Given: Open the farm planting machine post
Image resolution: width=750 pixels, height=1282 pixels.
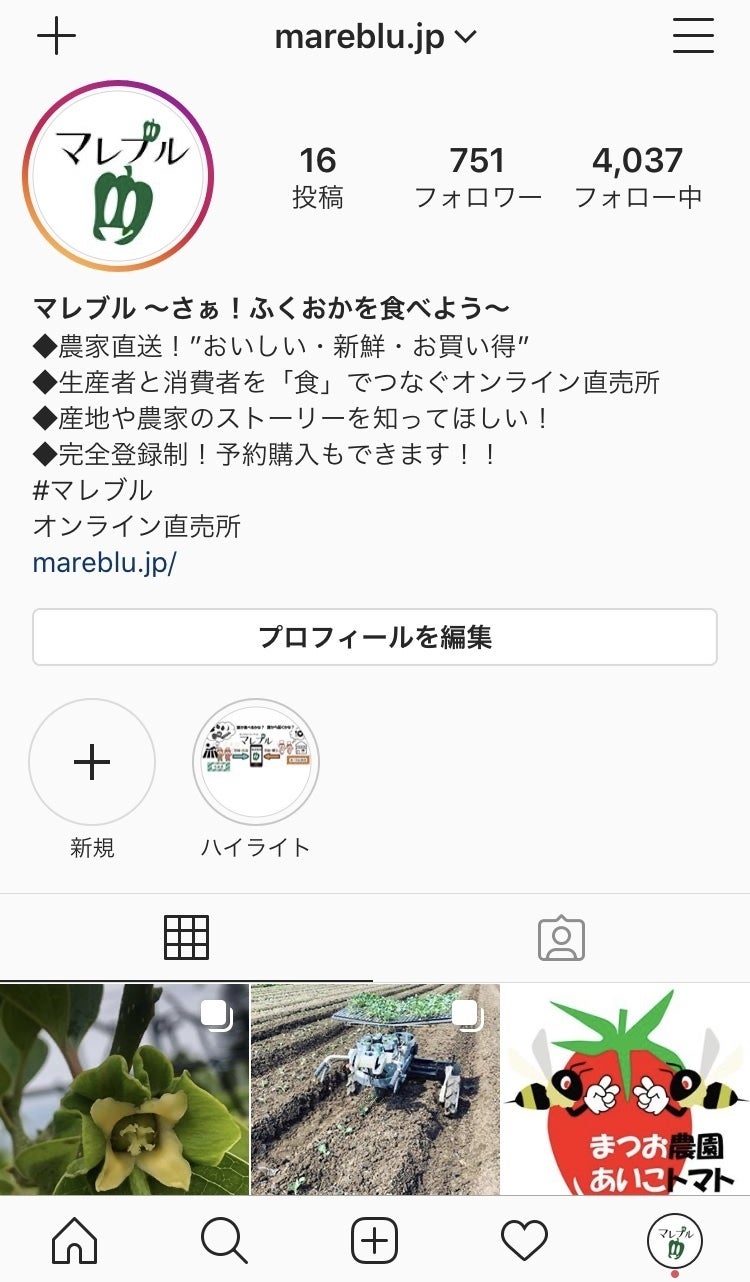Looking at the screenshot, I should (375, 1090).
